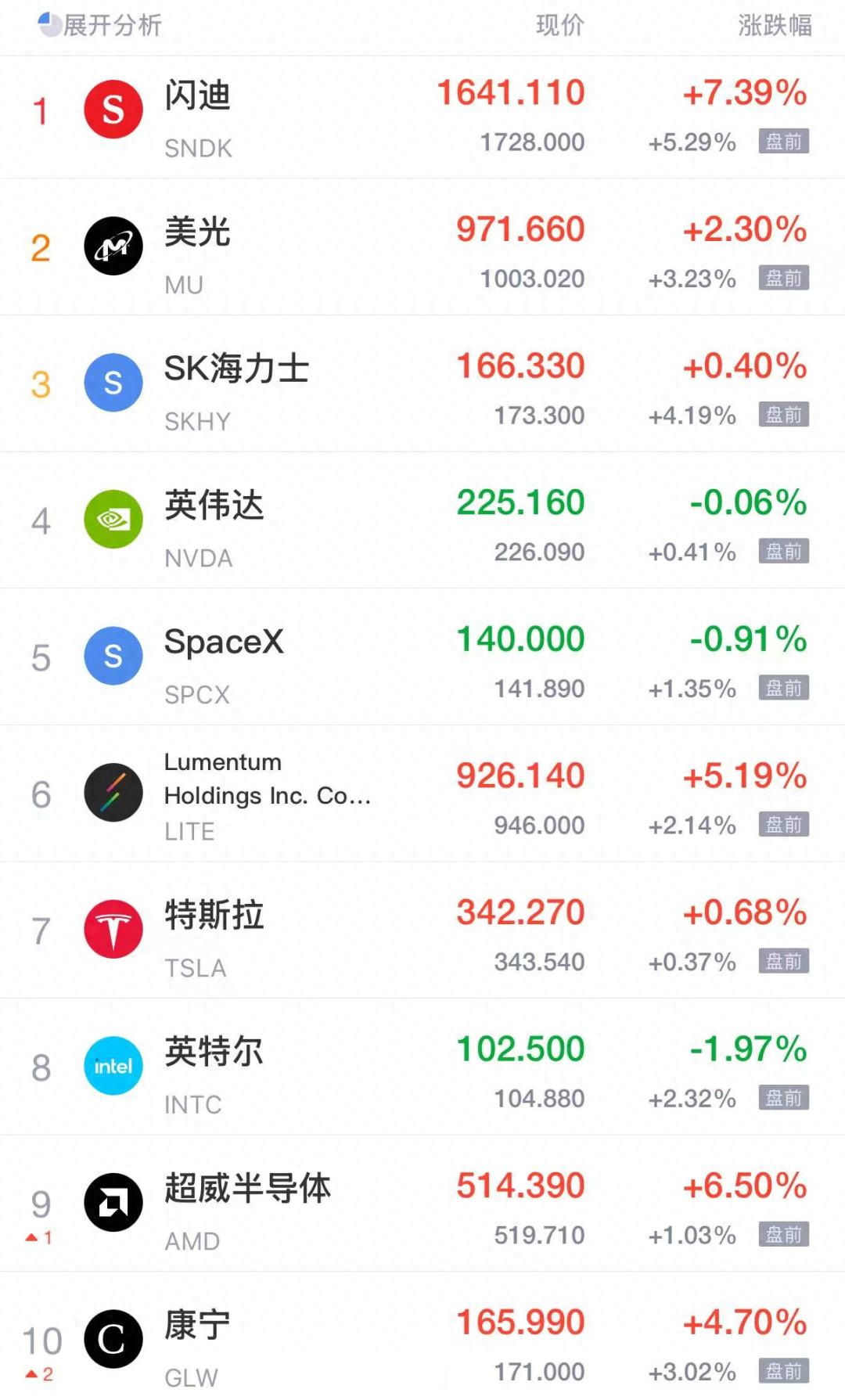The image size is (845, 1400).
Task: Sort the list by 现价 column
Action: click(x=560, y=25)
